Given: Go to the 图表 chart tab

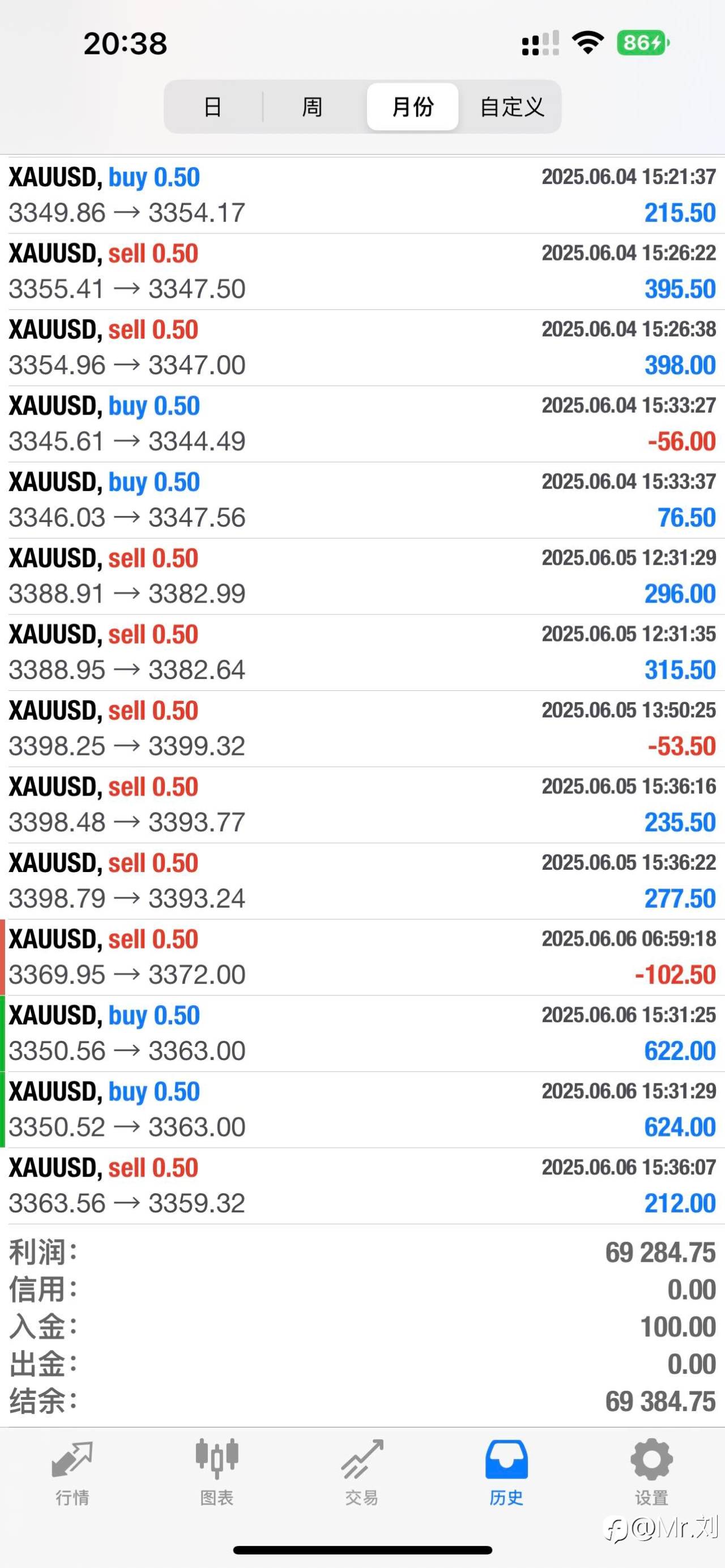Looking at the screenshot, I should tap(217, 1473).
